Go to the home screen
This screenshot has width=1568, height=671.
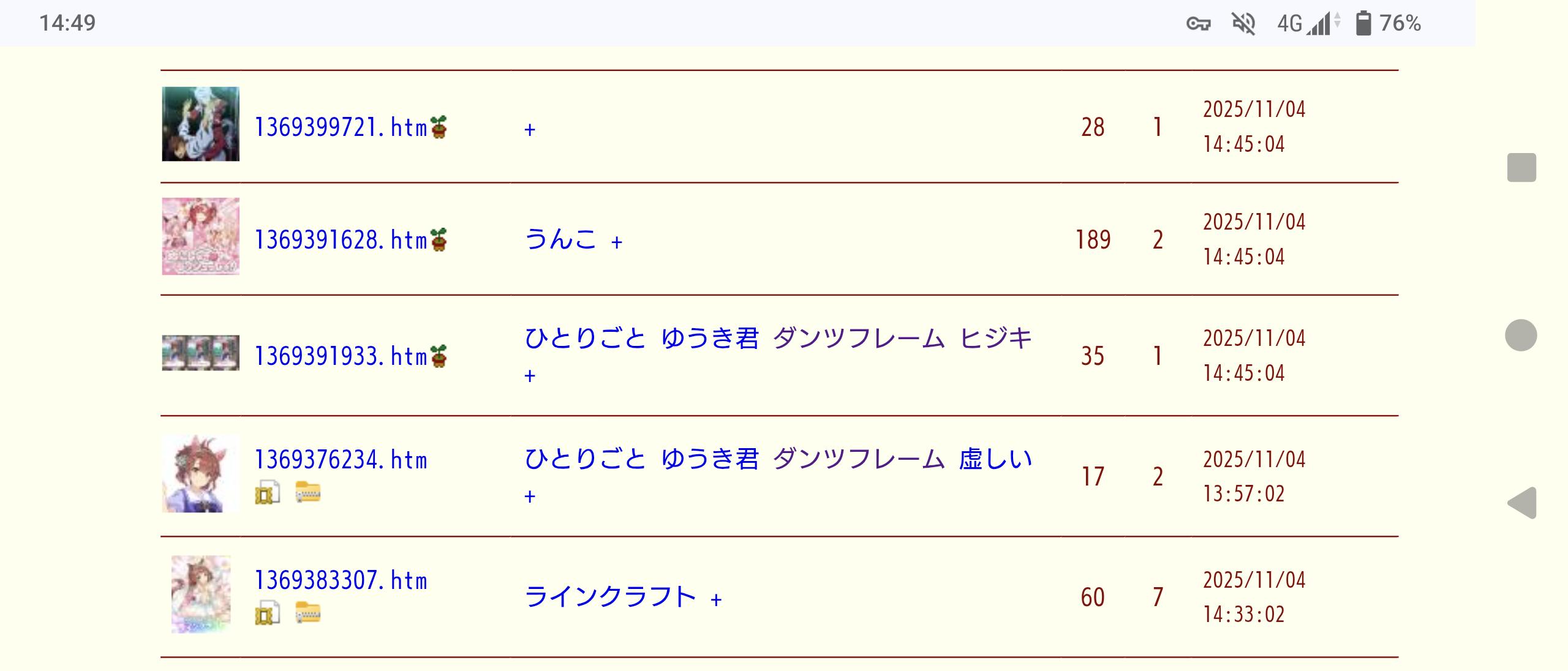[x=1521, y=335]
